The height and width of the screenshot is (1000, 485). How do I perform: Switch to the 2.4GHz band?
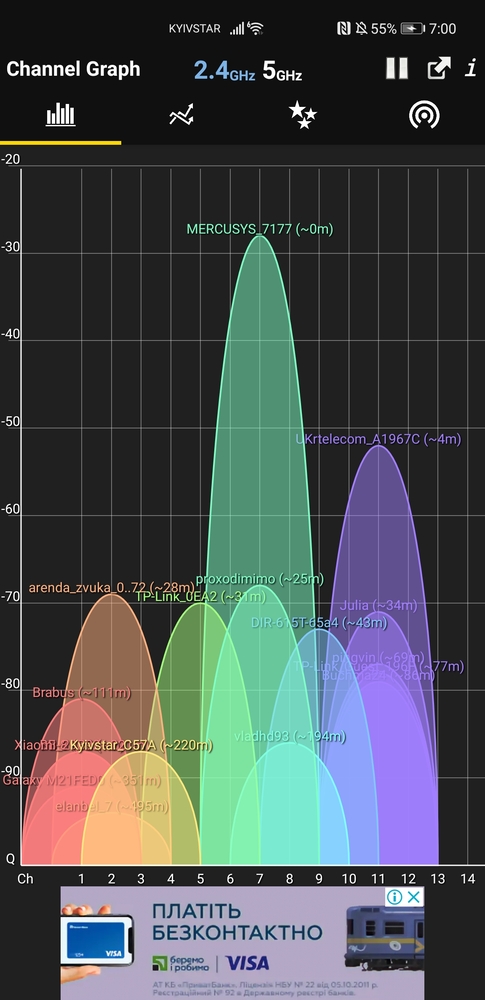coord(224,70)
